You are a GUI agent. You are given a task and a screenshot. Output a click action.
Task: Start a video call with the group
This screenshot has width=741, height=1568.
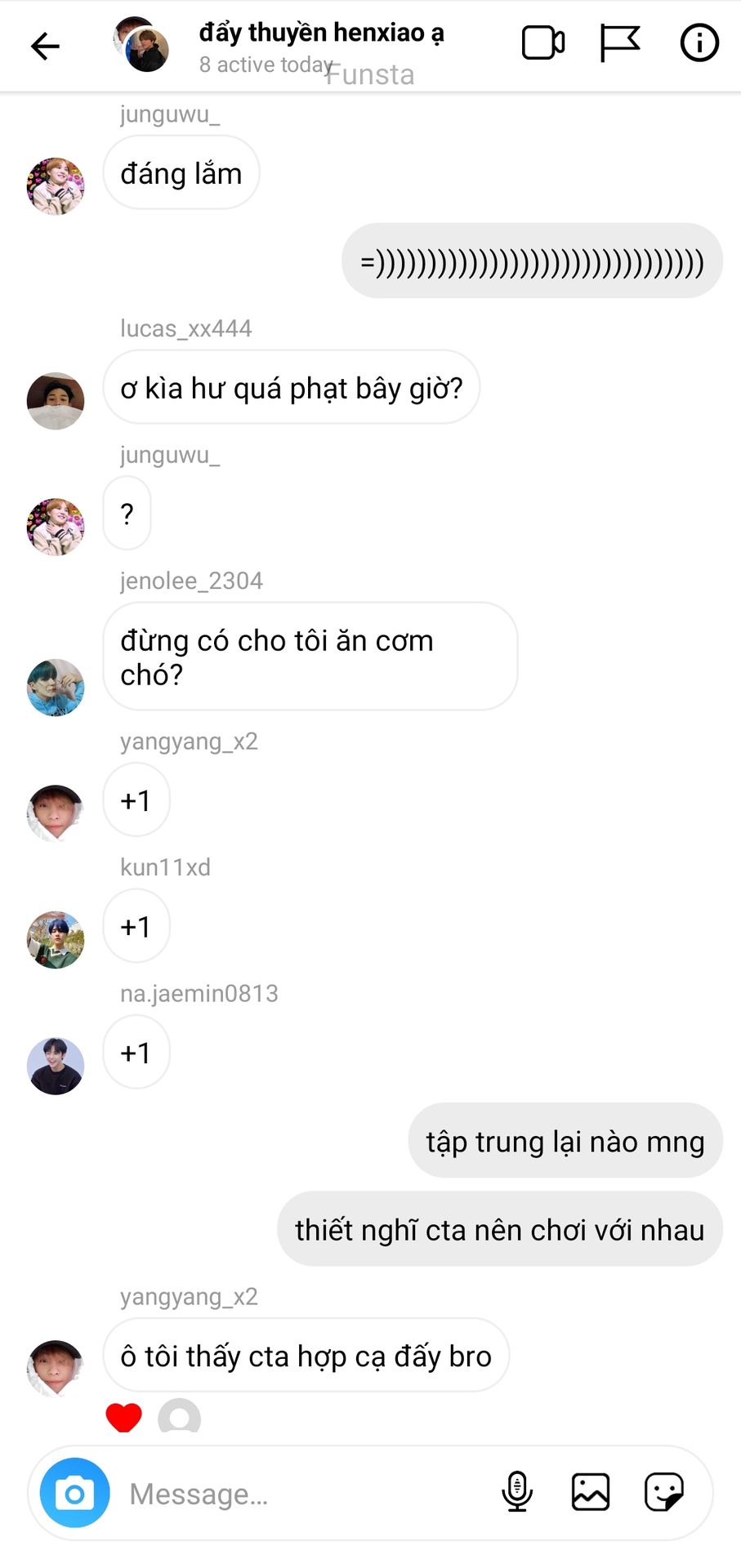pyautogui.click(x=542, y=44)
